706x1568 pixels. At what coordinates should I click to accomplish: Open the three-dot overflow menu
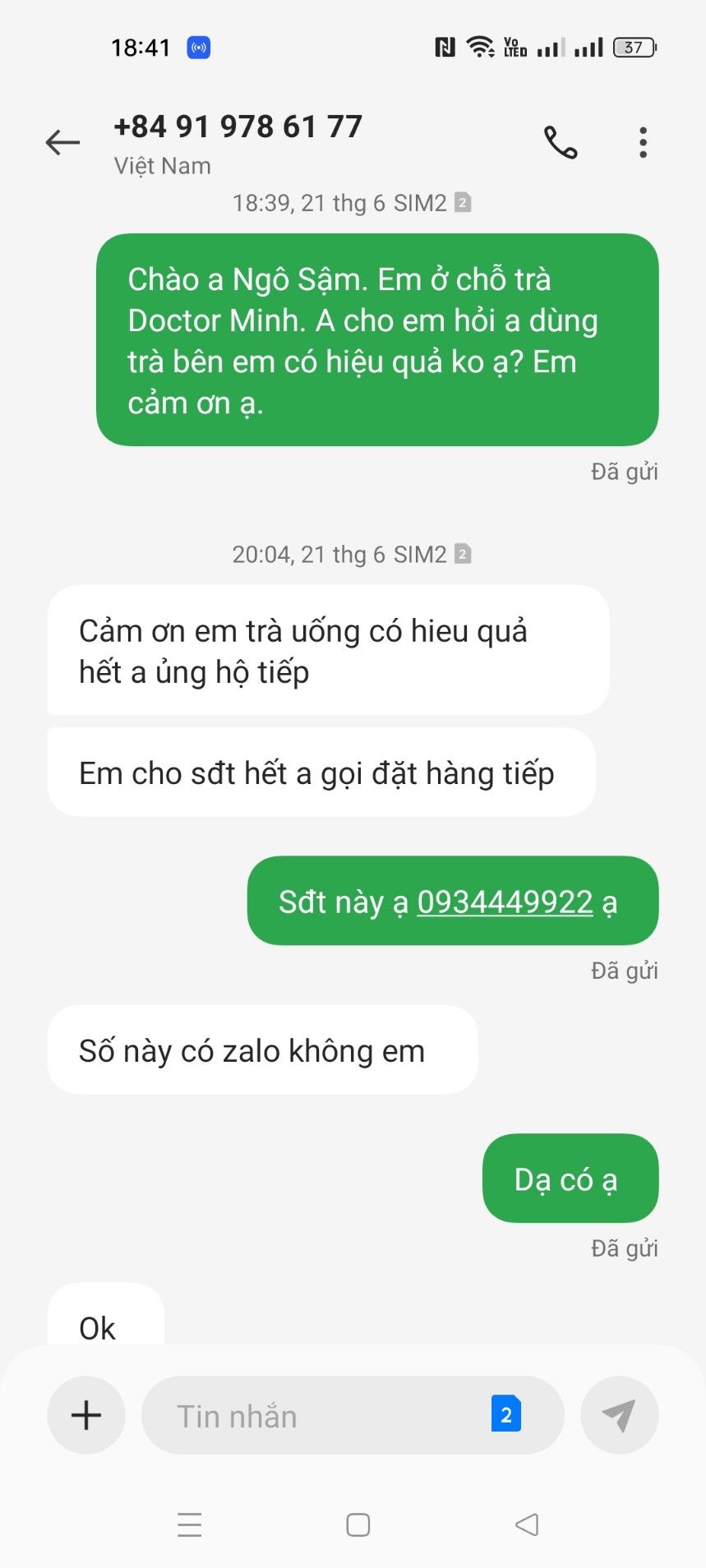643,143
